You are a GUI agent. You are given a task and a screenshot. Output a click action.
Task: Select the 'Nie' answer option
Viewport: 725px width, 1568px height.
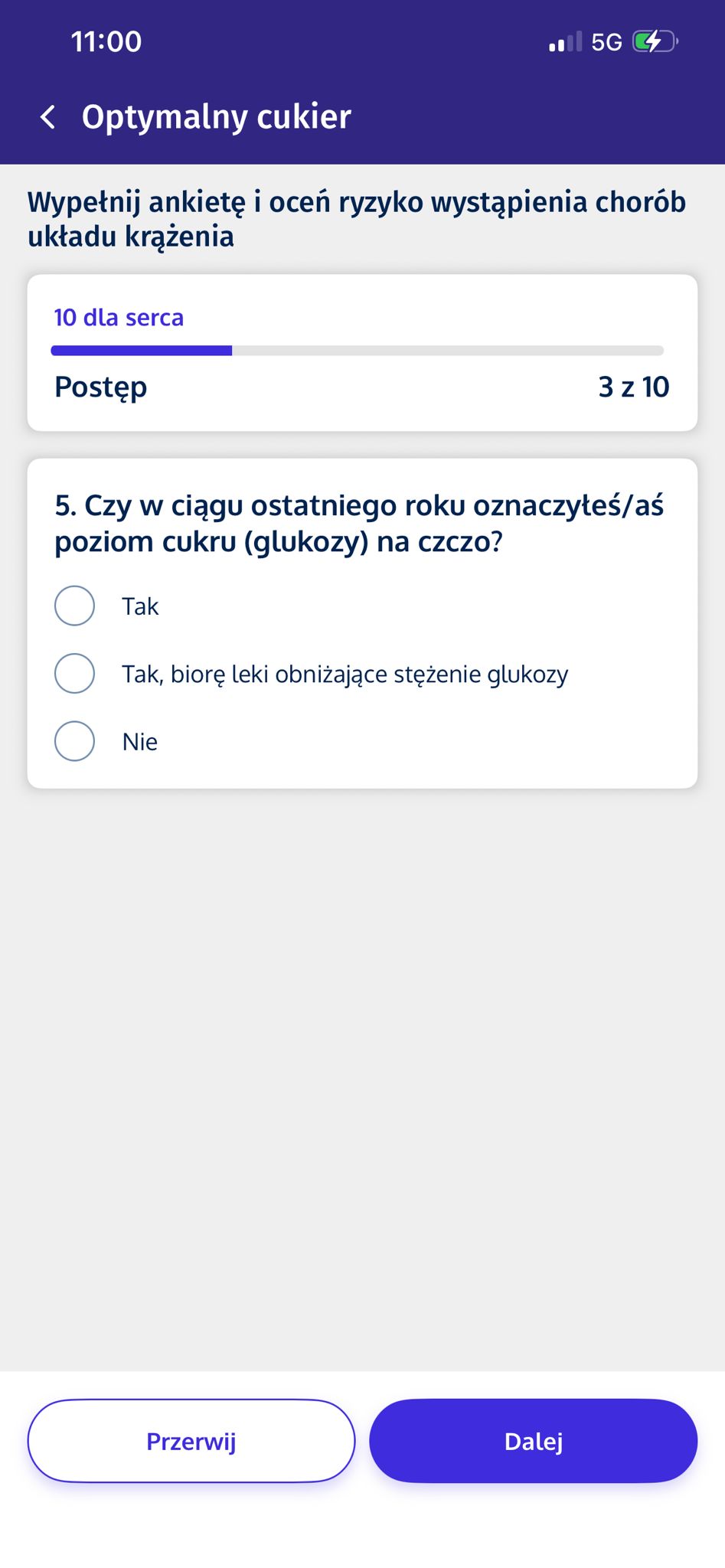click(x=75, y=741)
